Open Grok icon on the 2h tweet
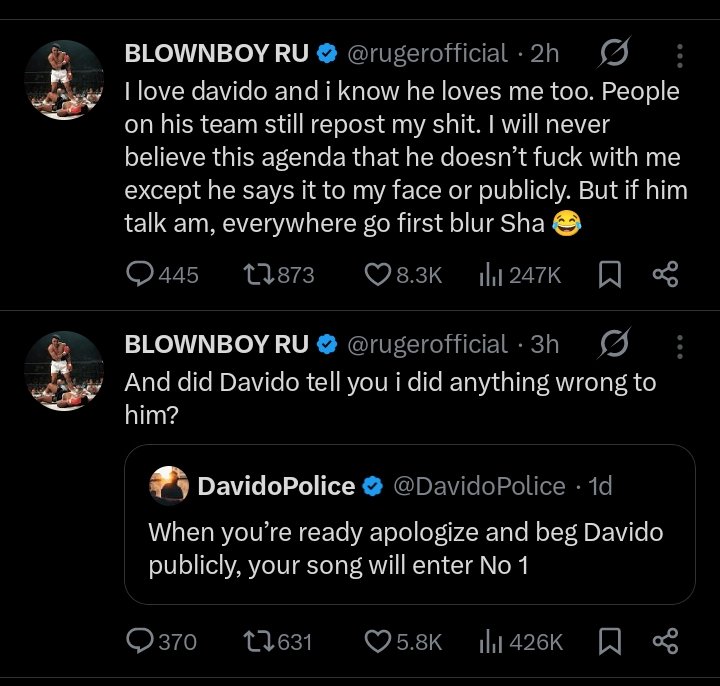The image size is (720, 686). 612,54
